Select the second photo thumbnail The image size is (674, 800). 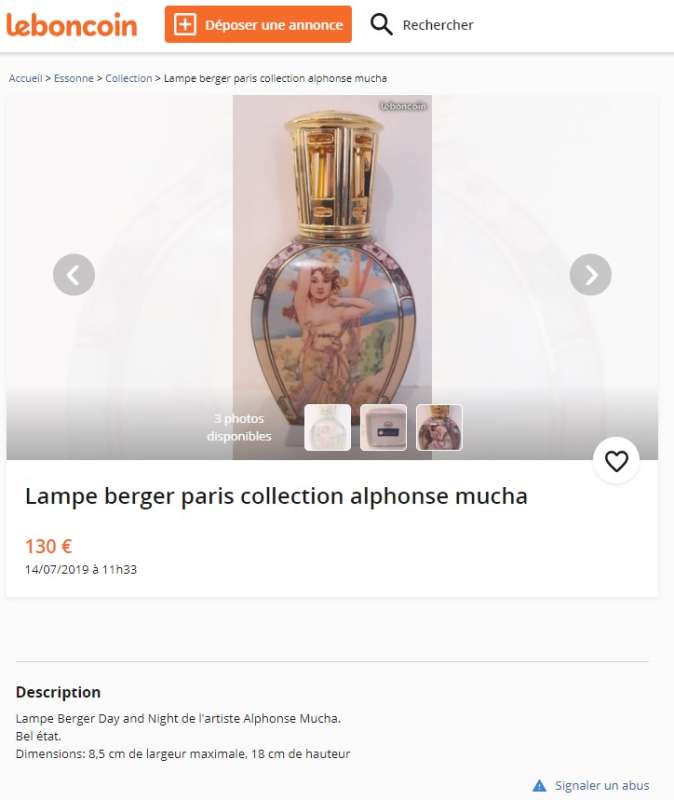point(383,428)
